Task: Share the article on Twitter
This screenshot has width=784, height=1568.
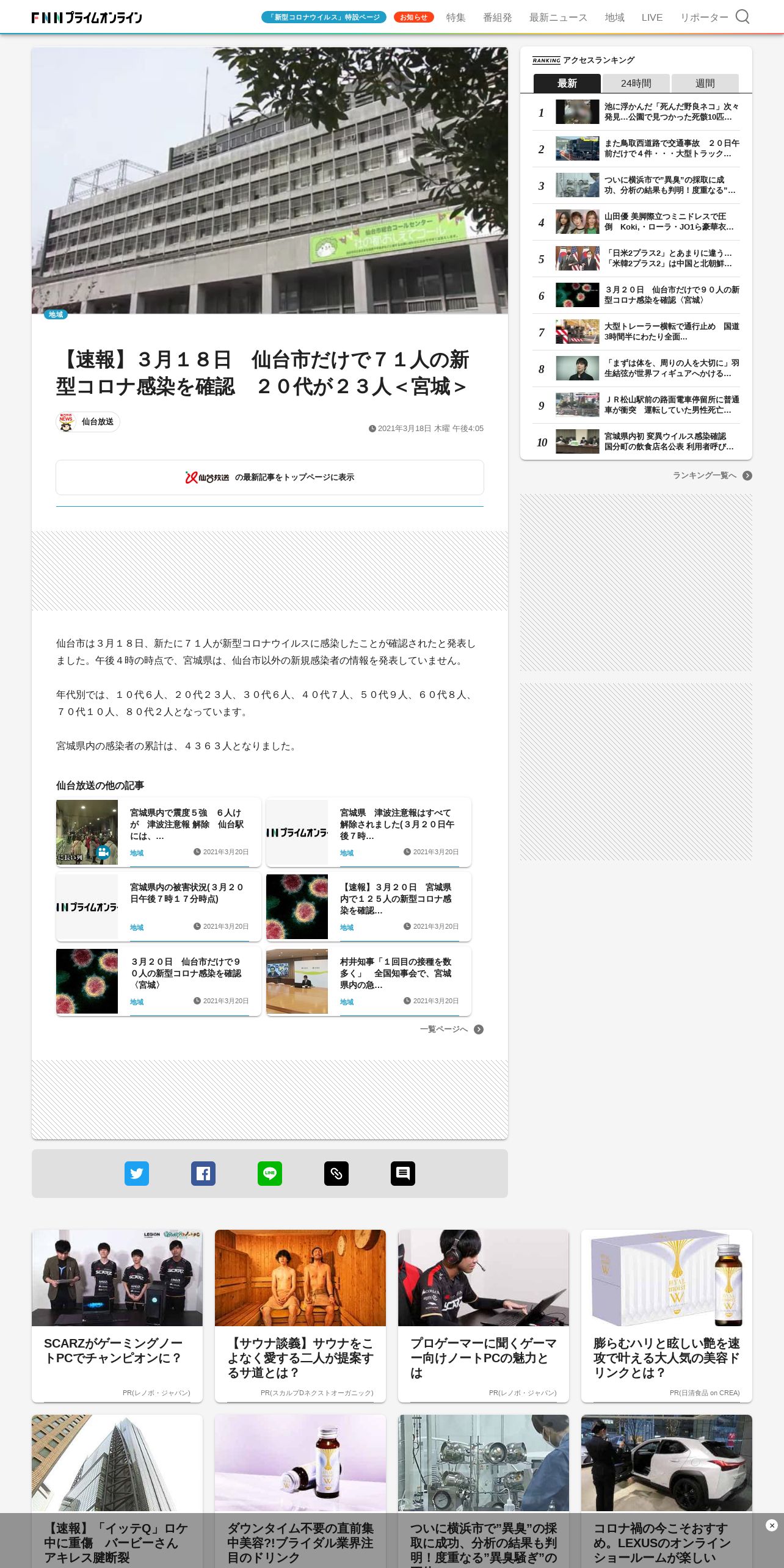Action: [x=137, y=1174]
